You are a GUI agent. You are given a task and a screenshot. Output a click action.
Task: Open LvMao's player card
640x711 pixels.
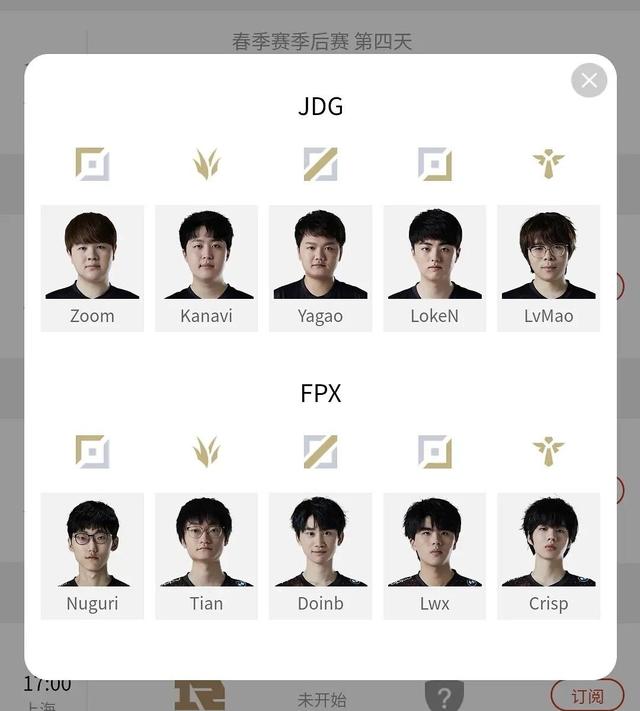point(548,267)
